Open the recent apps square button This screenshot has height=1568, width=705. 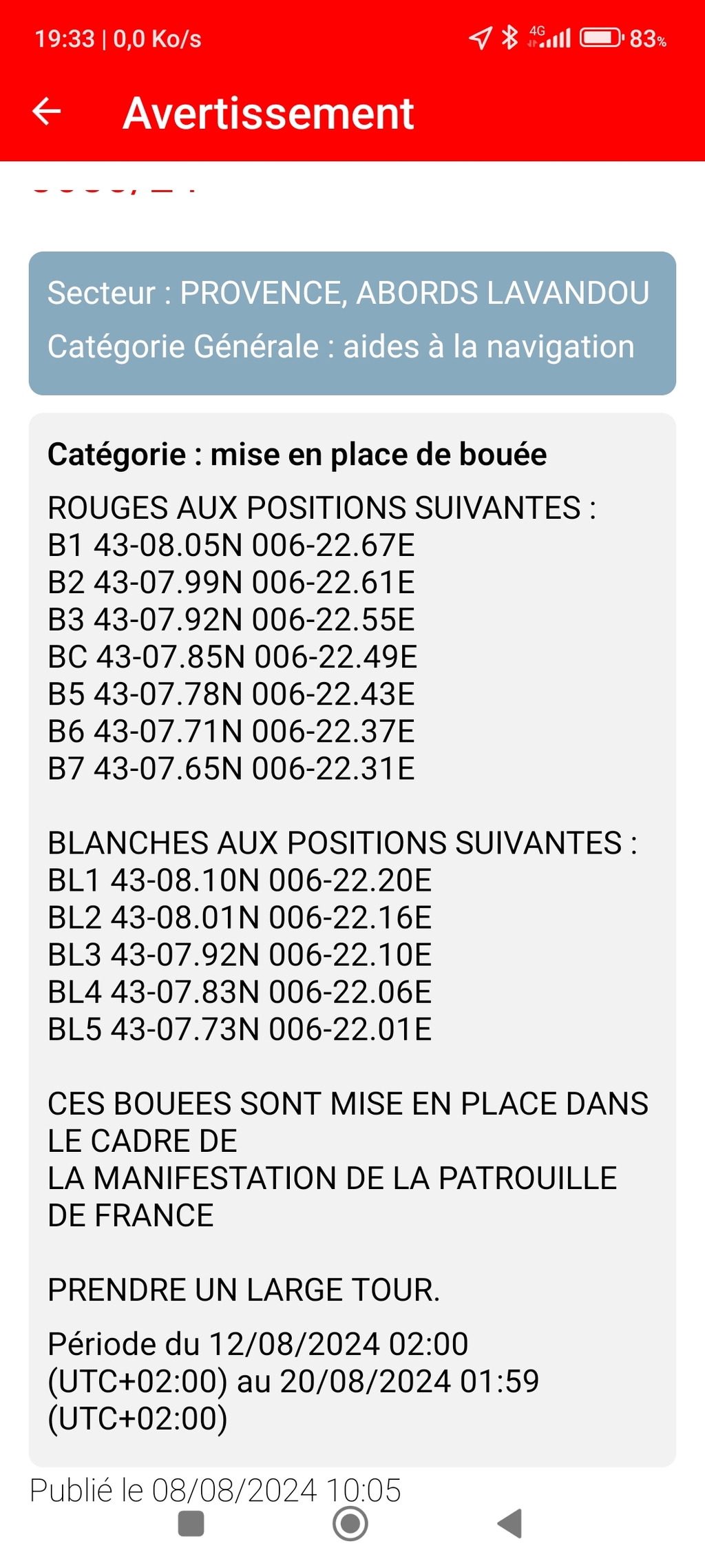pos(191,1523)
